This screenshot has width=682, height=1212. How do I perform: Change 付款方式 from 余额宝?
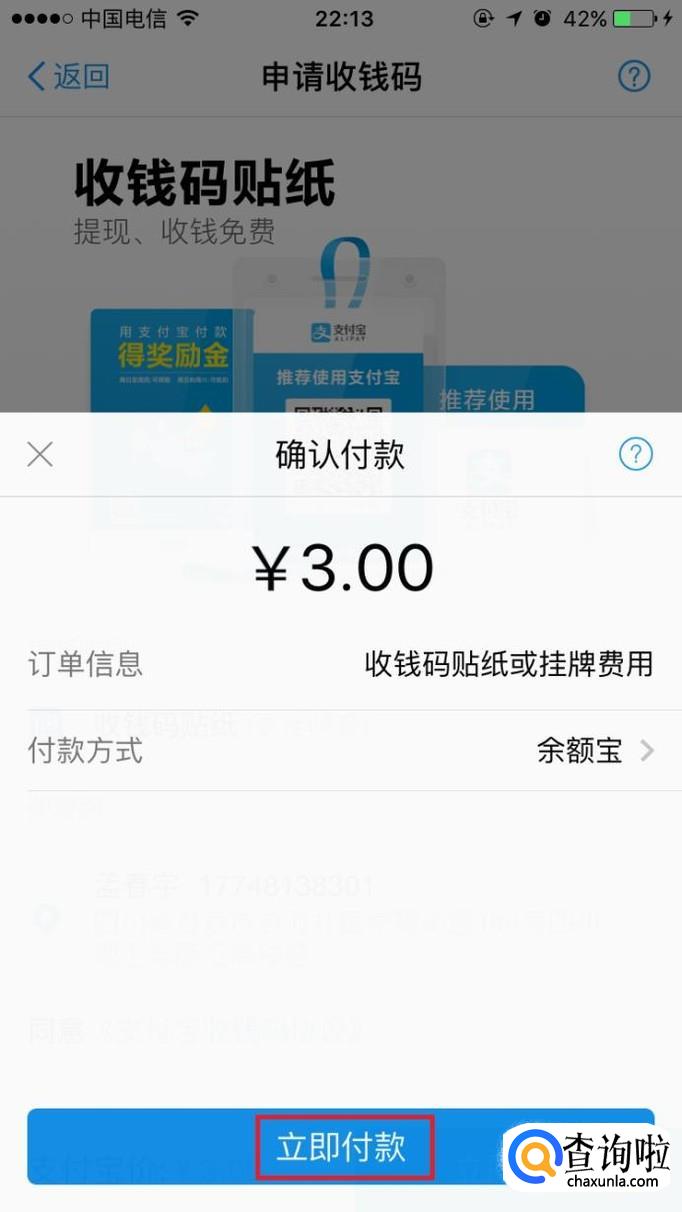[595, 751]
